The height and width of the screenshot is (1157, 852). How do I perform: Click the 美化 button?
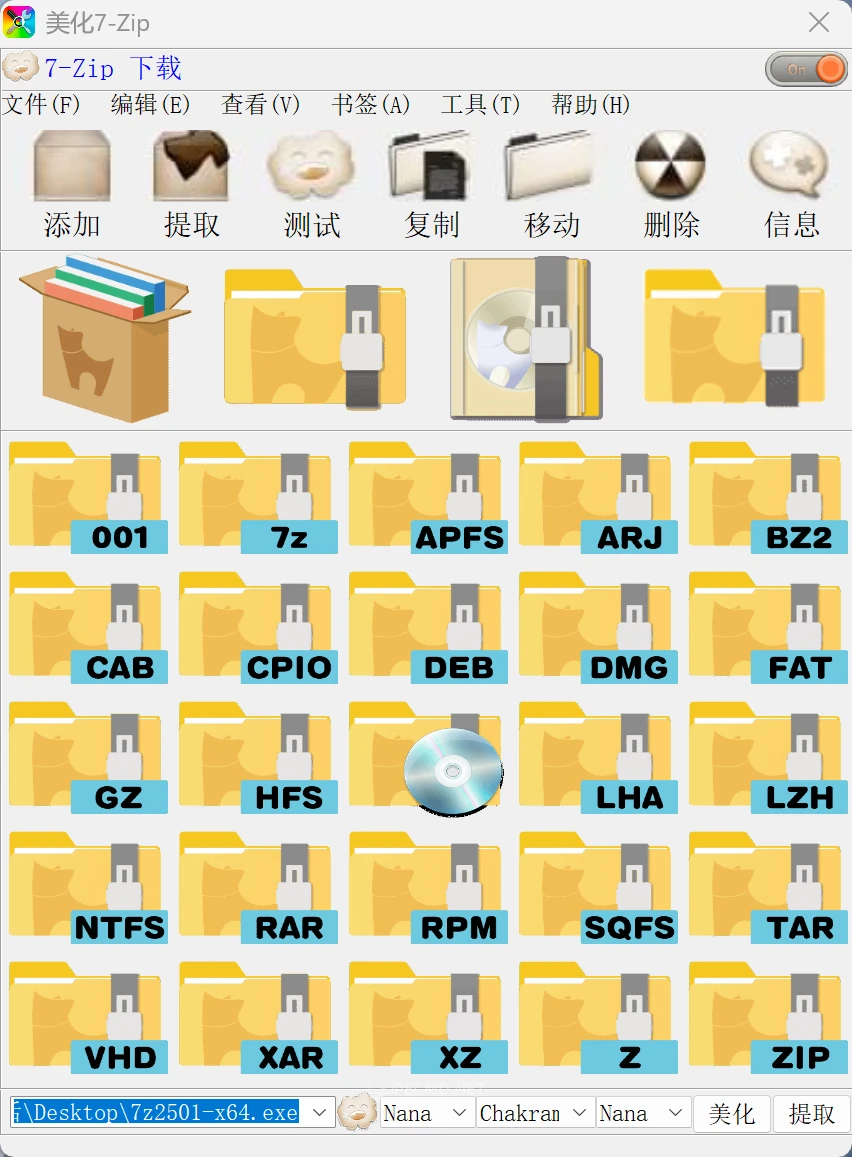[731, 1113]
